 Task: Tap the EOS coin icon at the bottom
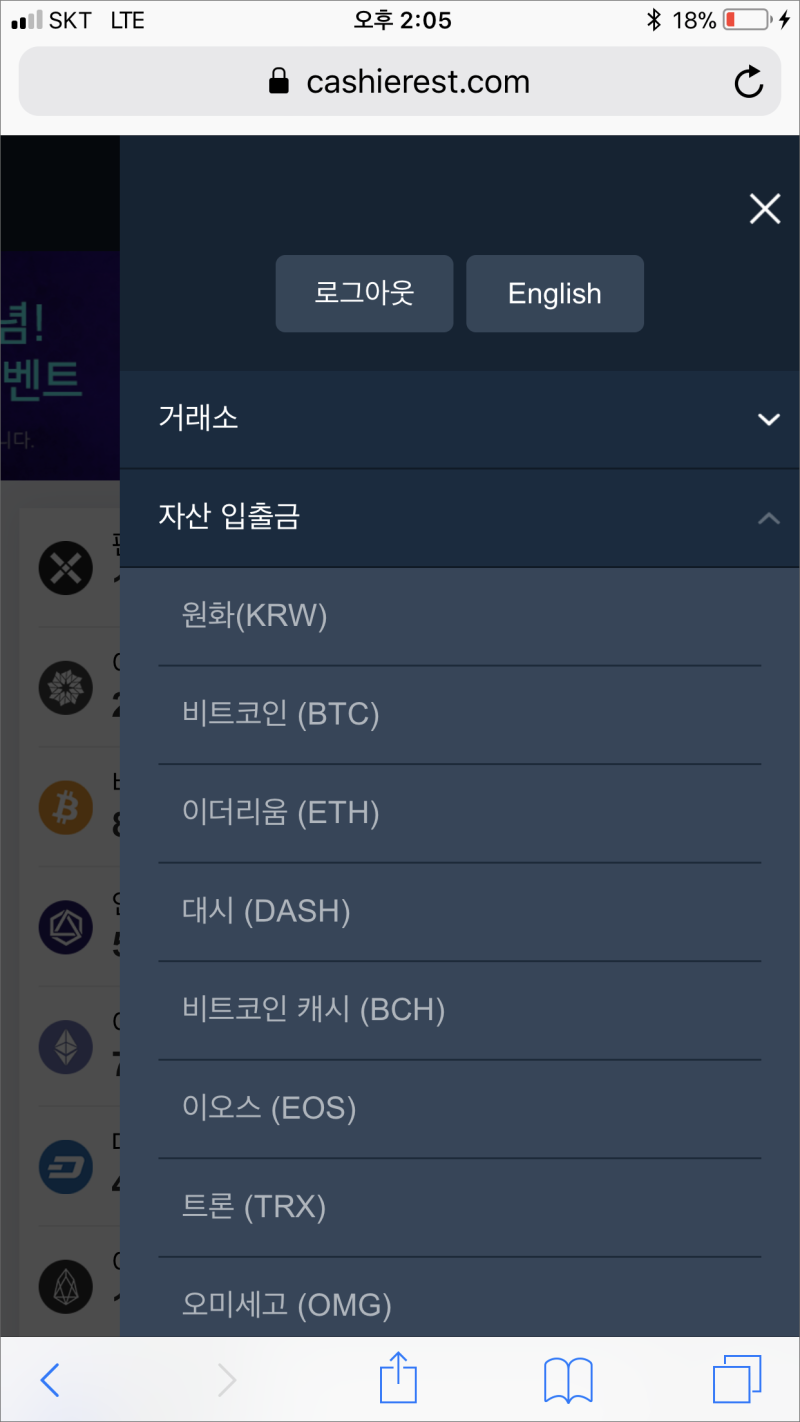65,1287
